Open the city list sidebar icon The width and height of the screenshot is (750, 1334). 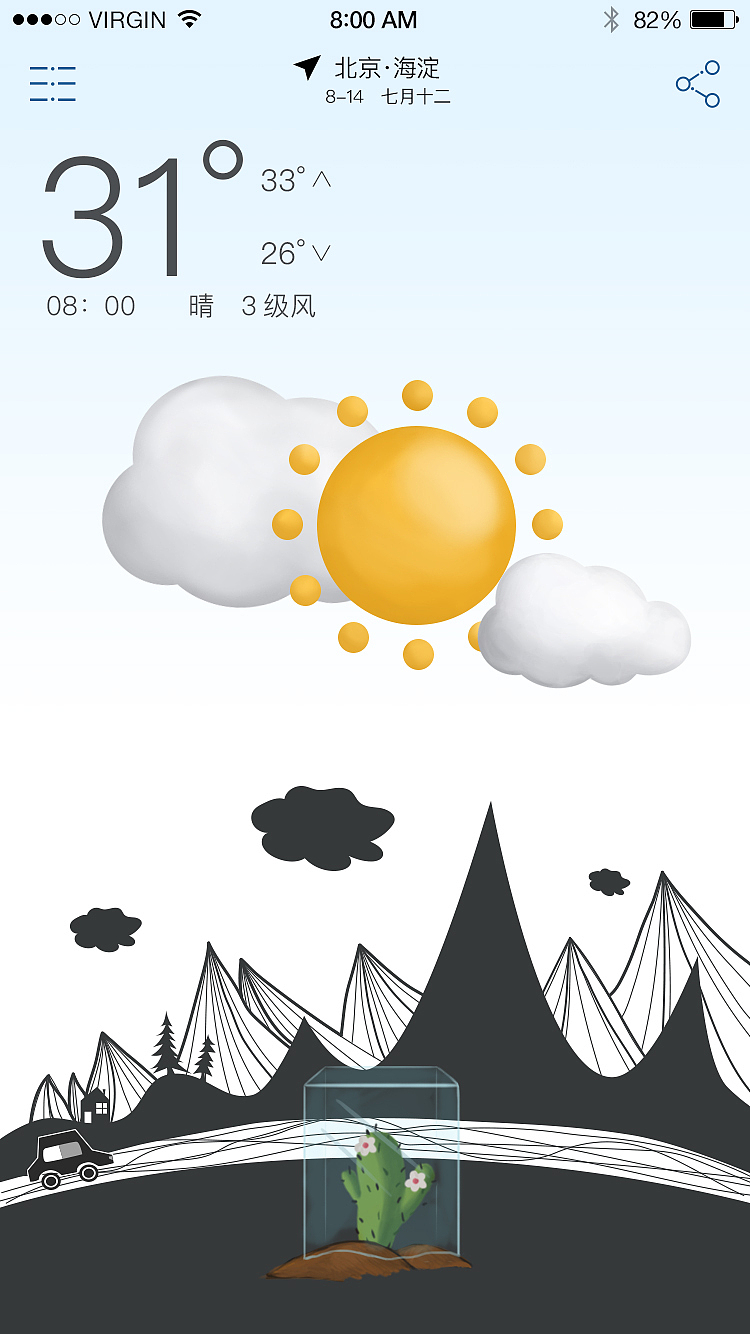click(x=52, y=84)
